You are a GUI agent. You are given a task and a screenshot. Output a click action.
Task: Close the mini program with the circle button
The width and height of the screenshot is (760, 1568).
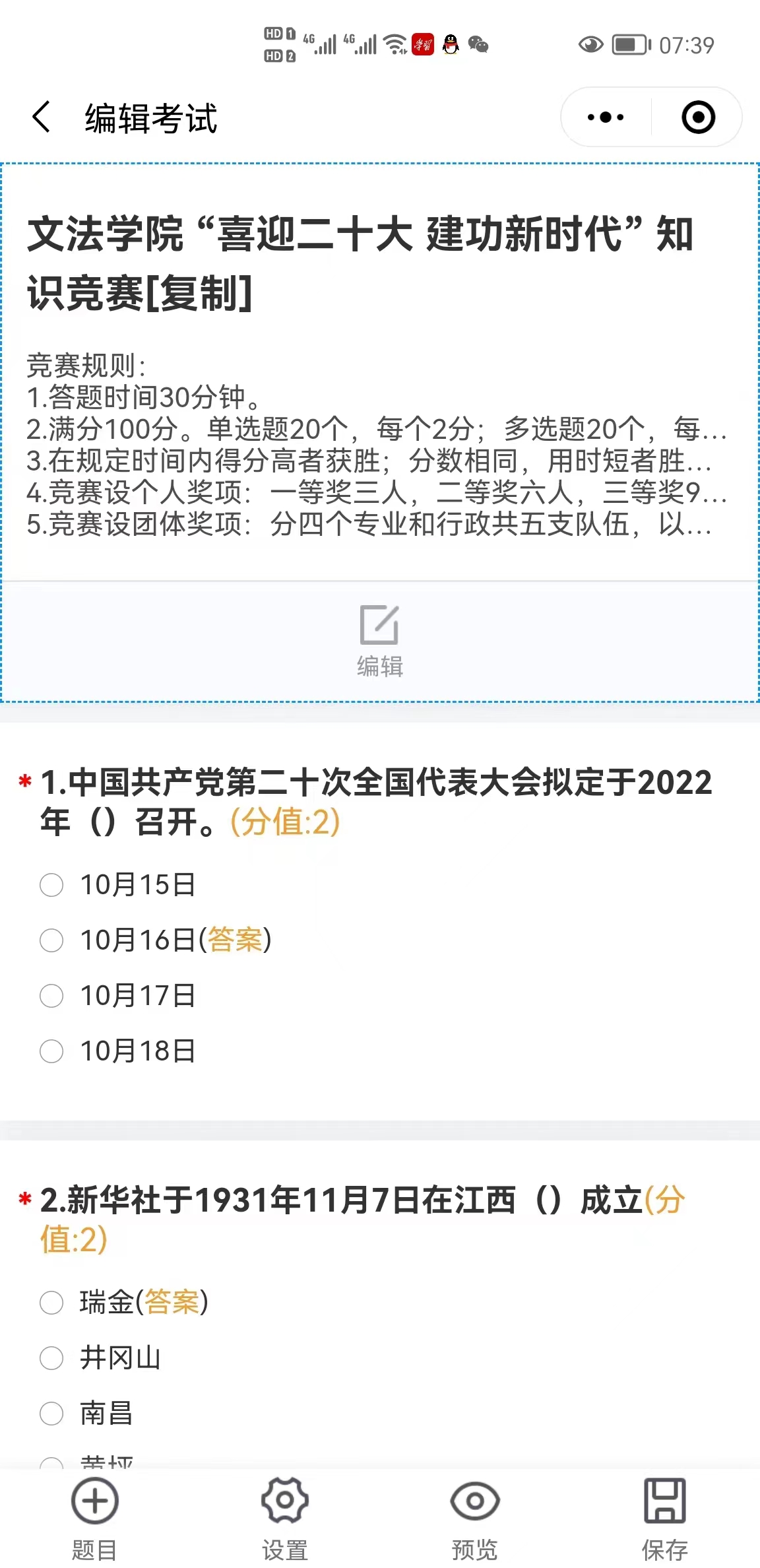tap(698, 117)
